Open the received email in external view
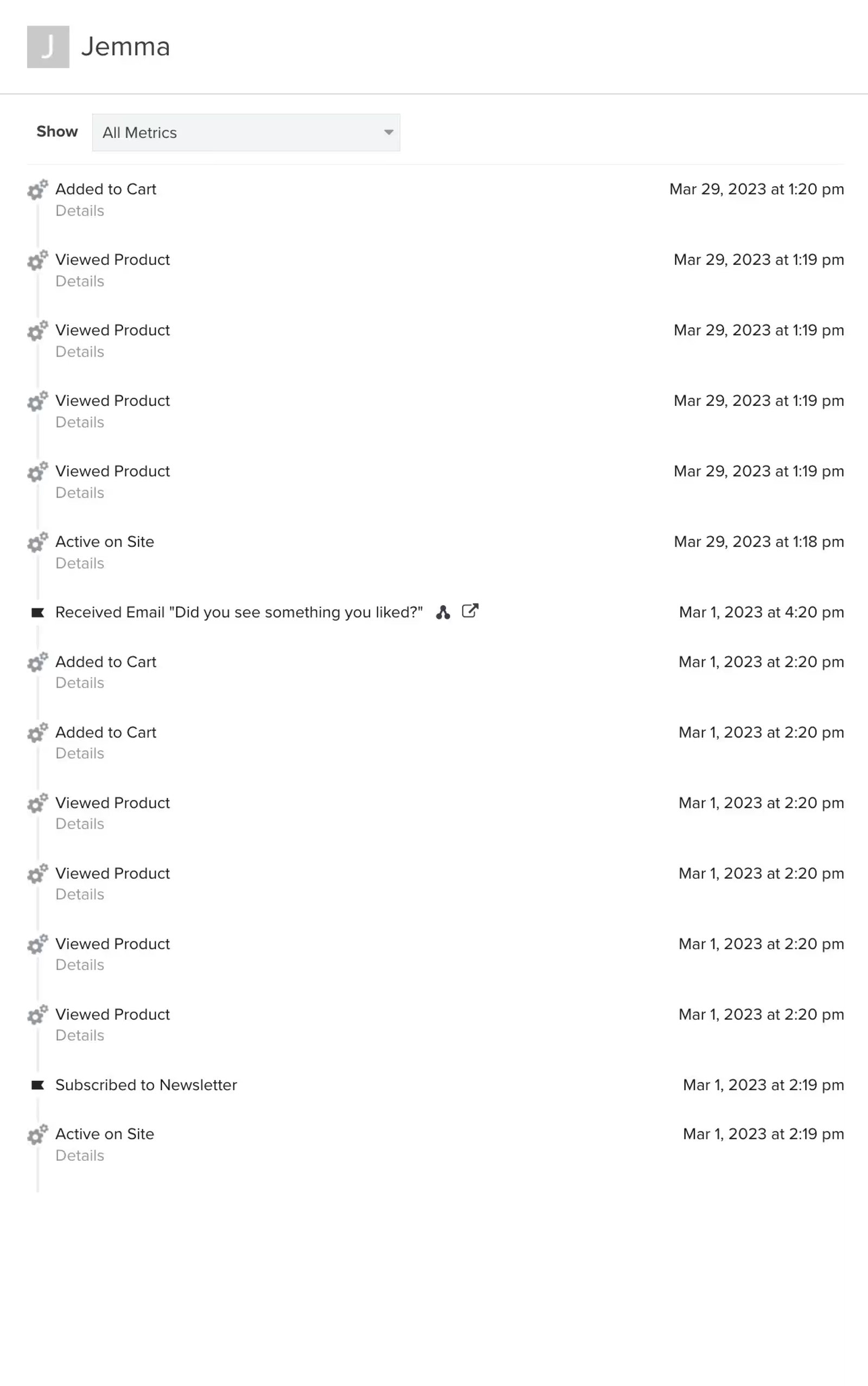 470,611
